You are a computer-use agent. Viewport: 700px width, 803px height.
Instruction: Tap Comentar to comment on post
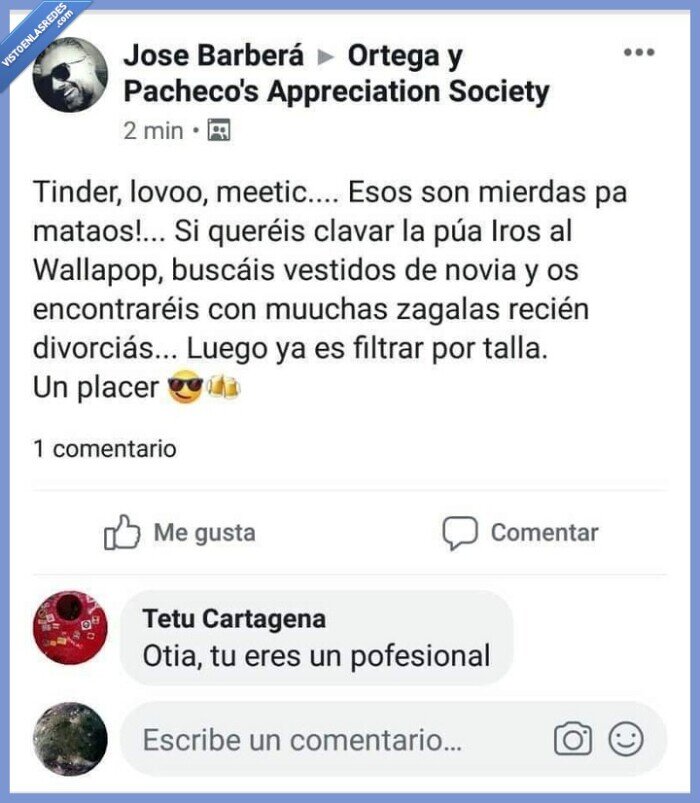(520, 533)
